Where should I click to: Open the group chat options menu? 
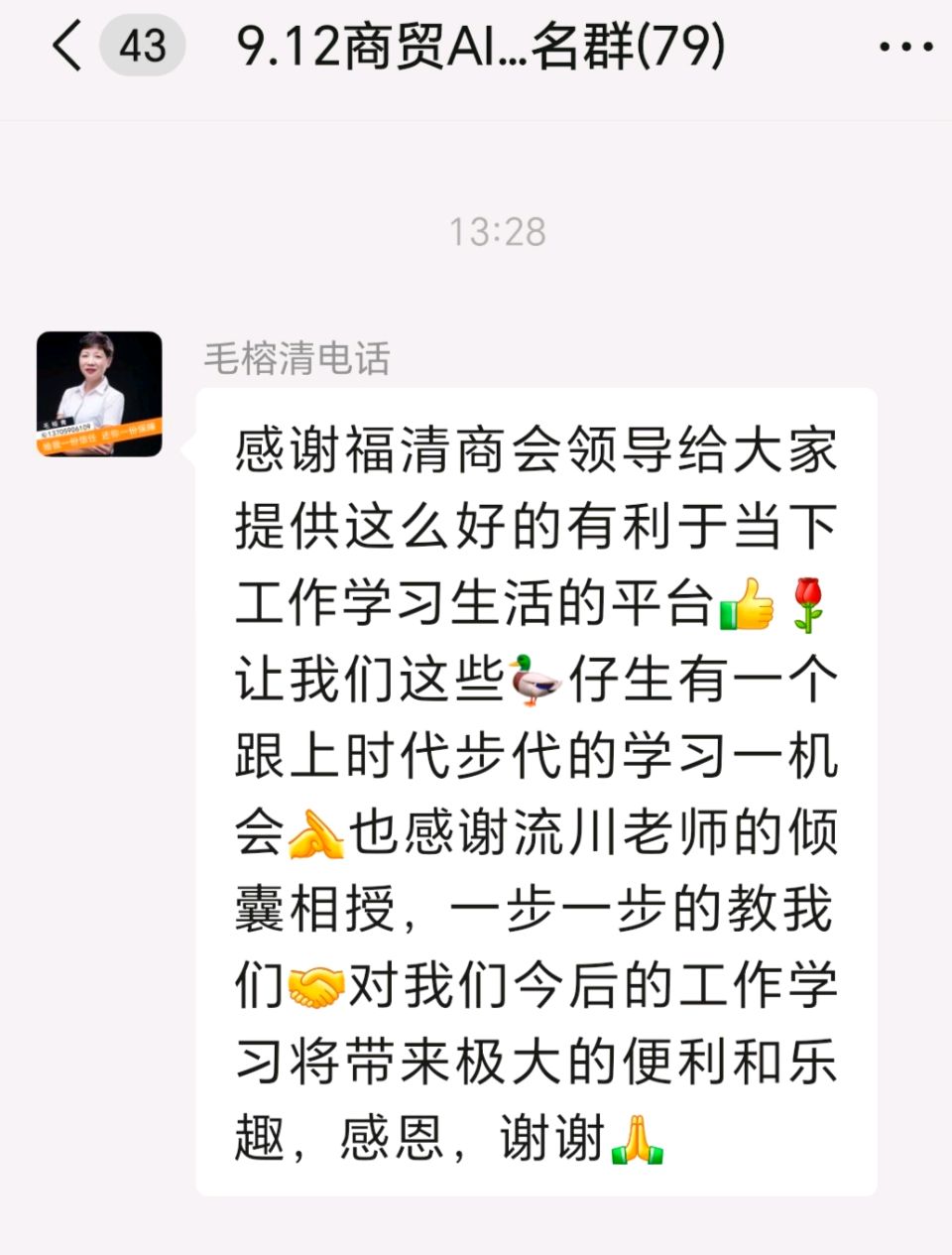pos(906,47)
